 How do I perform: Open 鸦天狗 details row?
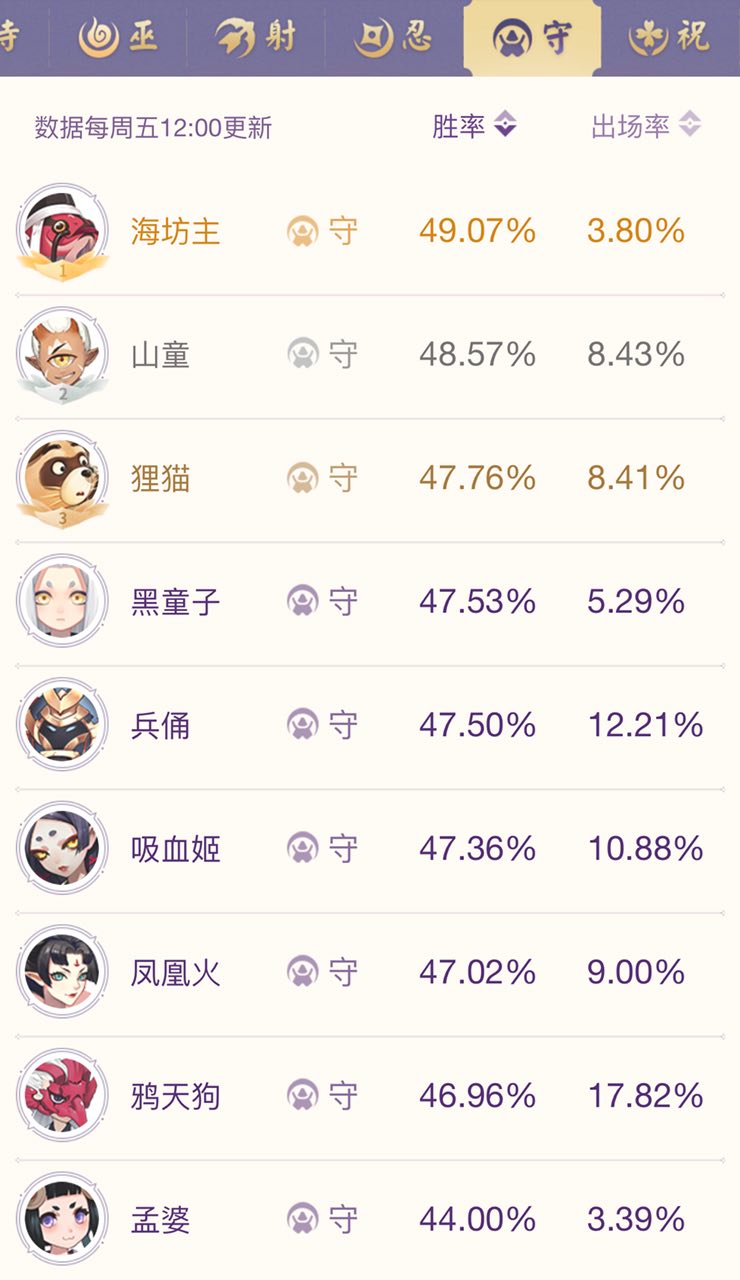tap(370, 1097)
